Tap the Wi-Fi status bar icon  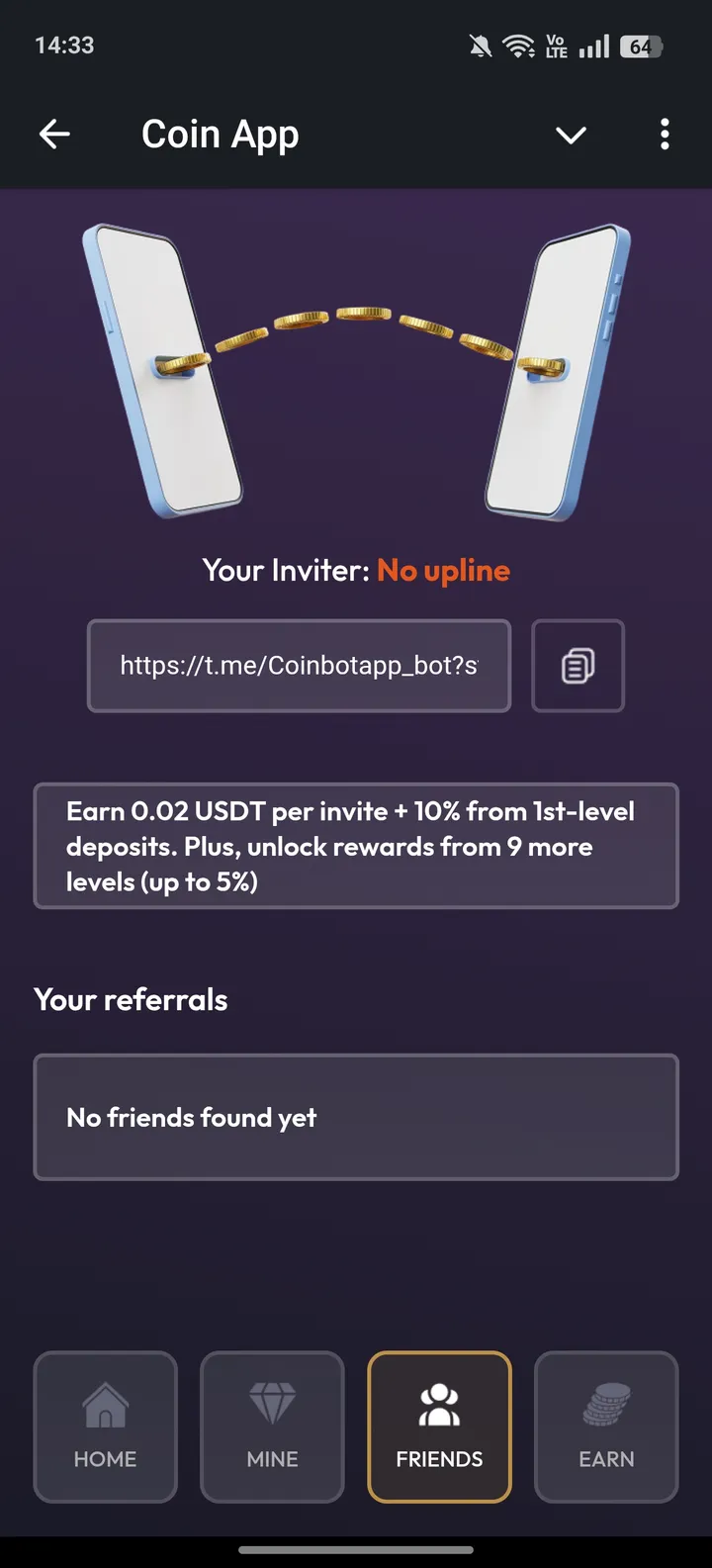pos(521,46)
